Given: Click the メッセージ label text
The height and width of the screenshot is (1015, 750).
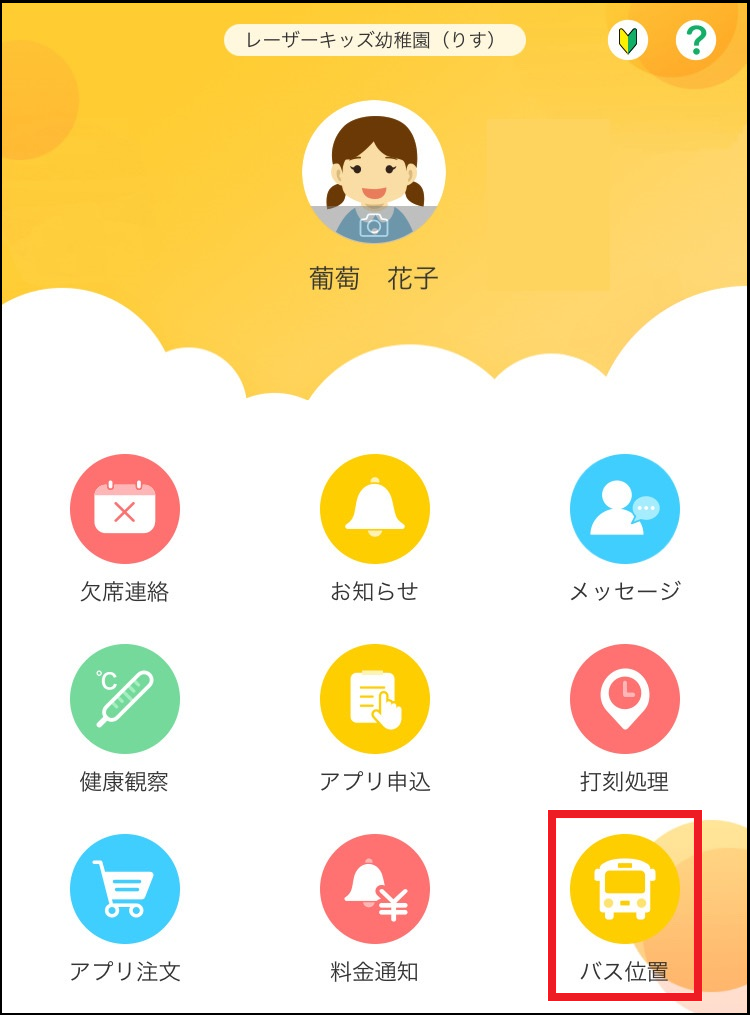Looking at the screenshot, I should 625,590.
